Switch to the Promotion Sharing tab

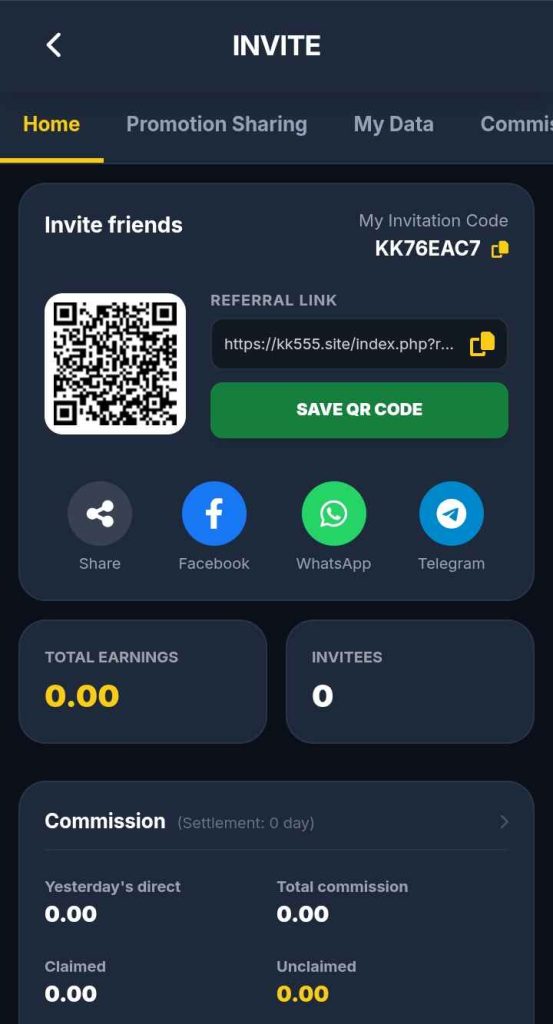pyautogui.click(x=216, y=124)
